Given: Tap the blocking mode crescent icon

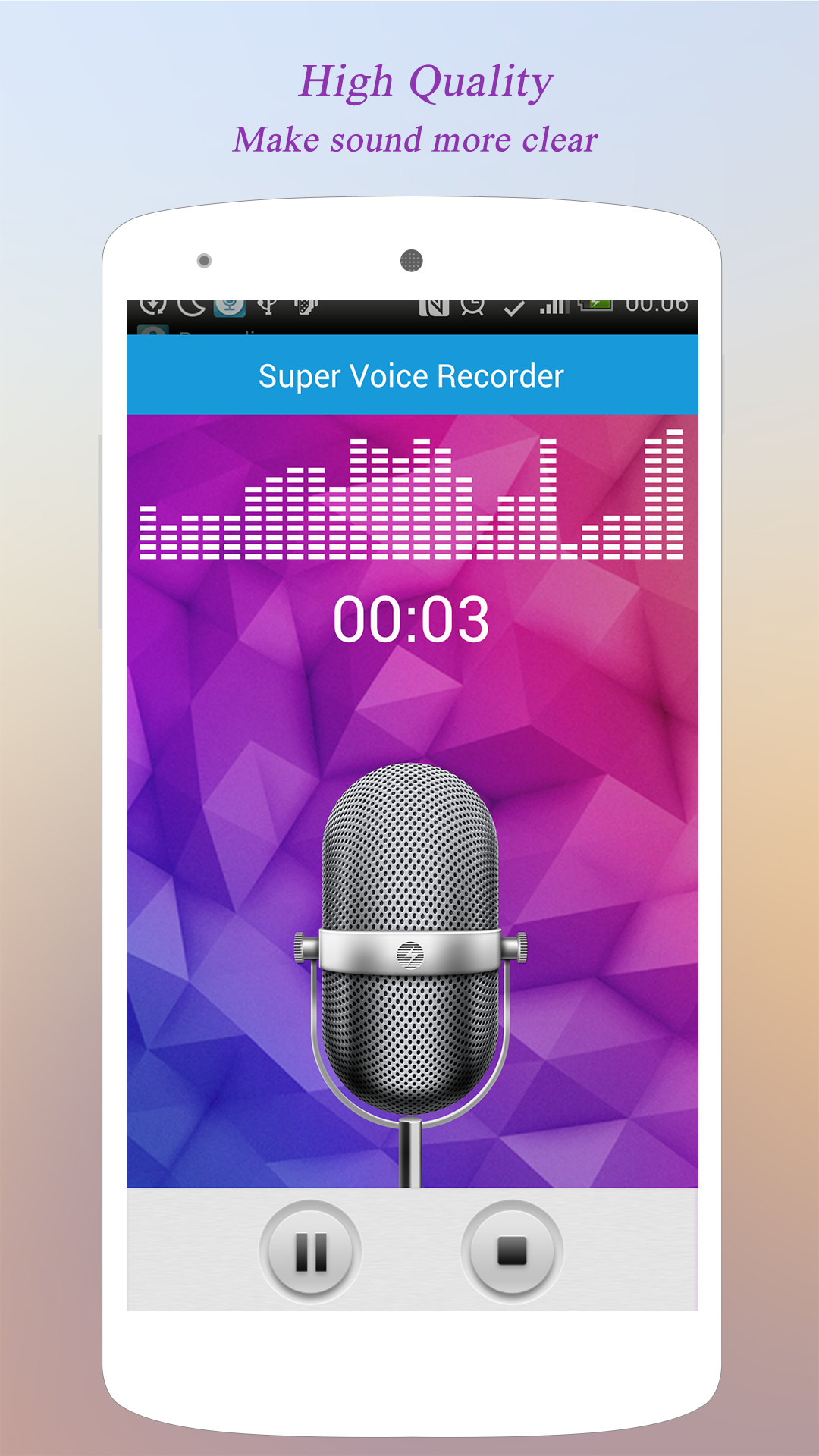Looking at the screenshot, I should click(193, 306).
